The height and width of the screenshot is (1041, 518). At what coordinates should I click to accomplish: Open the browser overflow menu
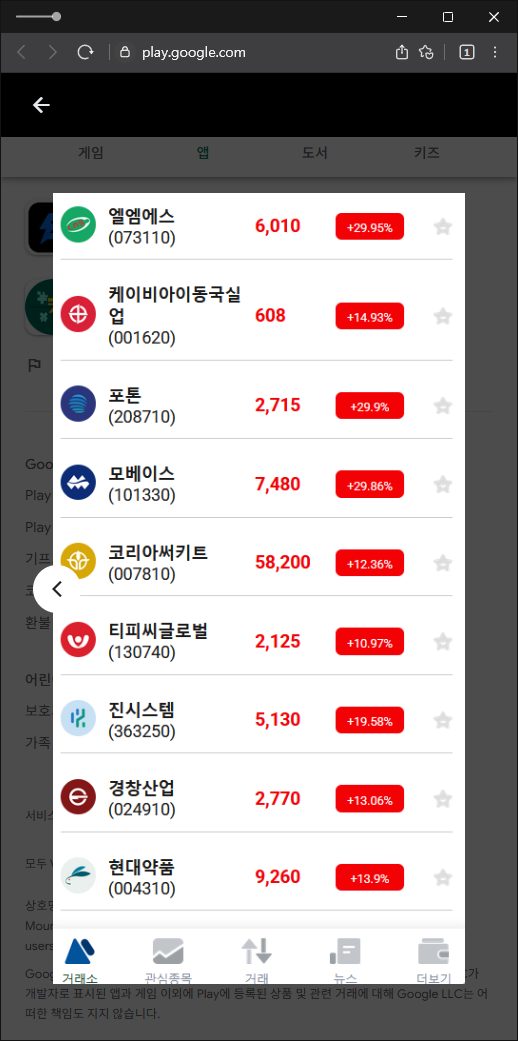click(495, 52)
